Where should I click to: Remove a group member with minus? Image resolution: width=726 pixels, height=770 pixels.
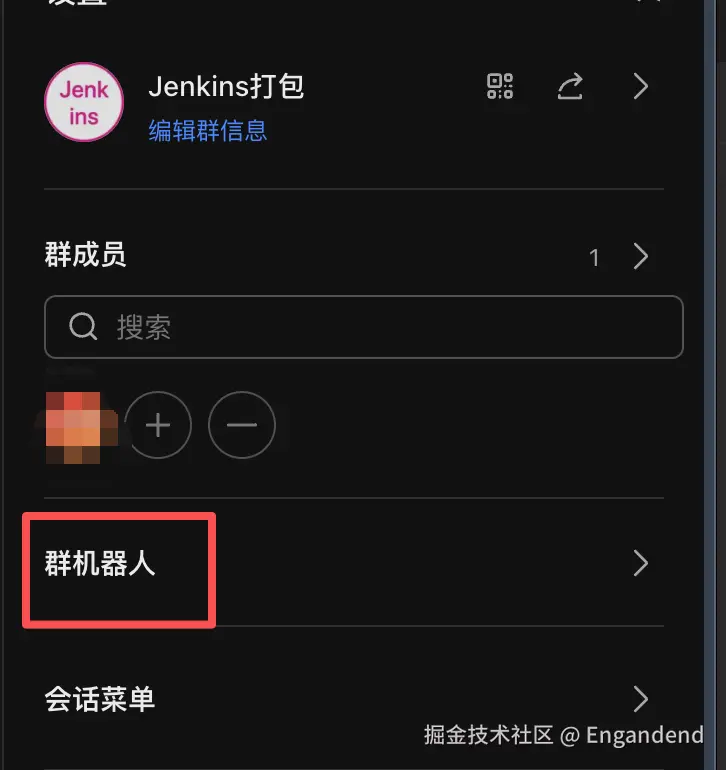coord(241,425)
